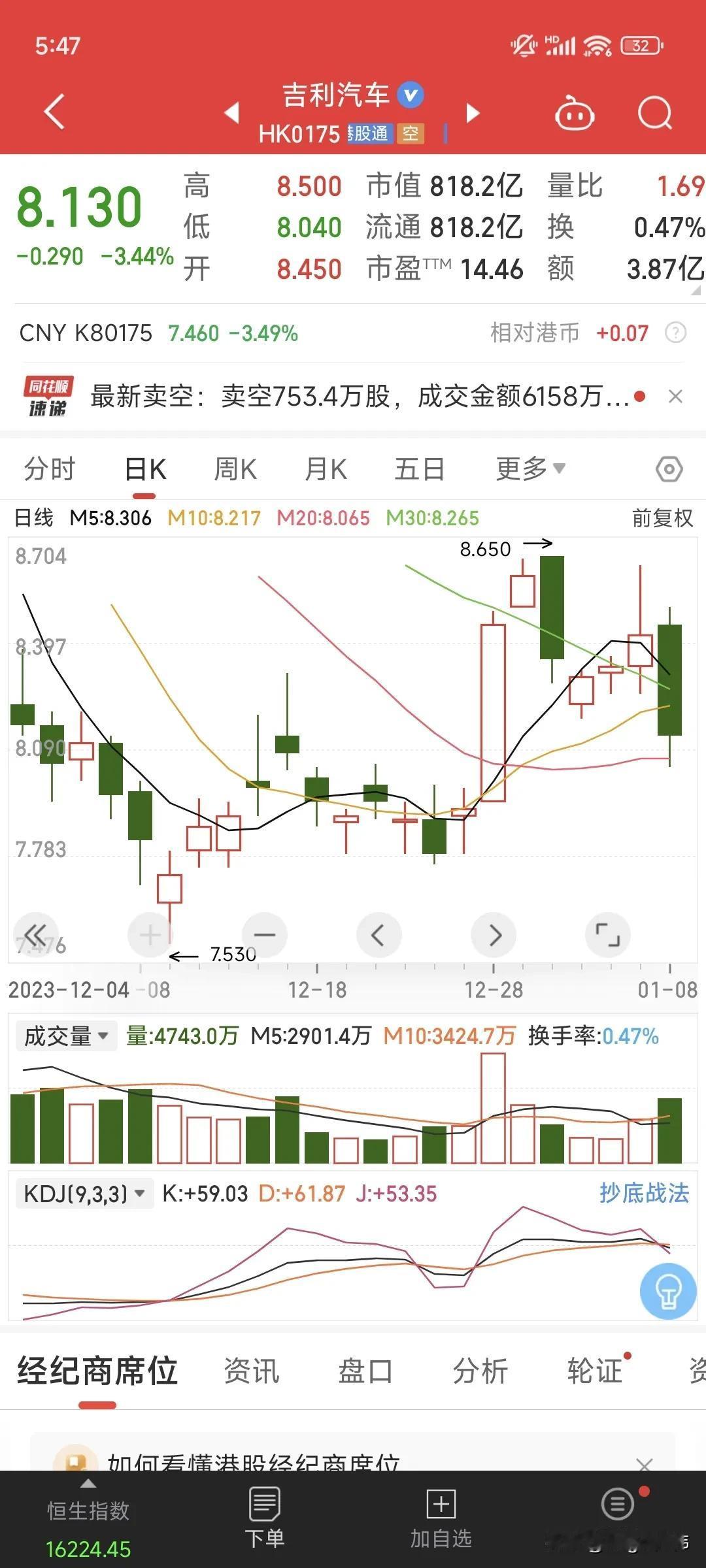Tap 下单 to place an order
The image size is (706, 1568).
[x=265, y=1519]
